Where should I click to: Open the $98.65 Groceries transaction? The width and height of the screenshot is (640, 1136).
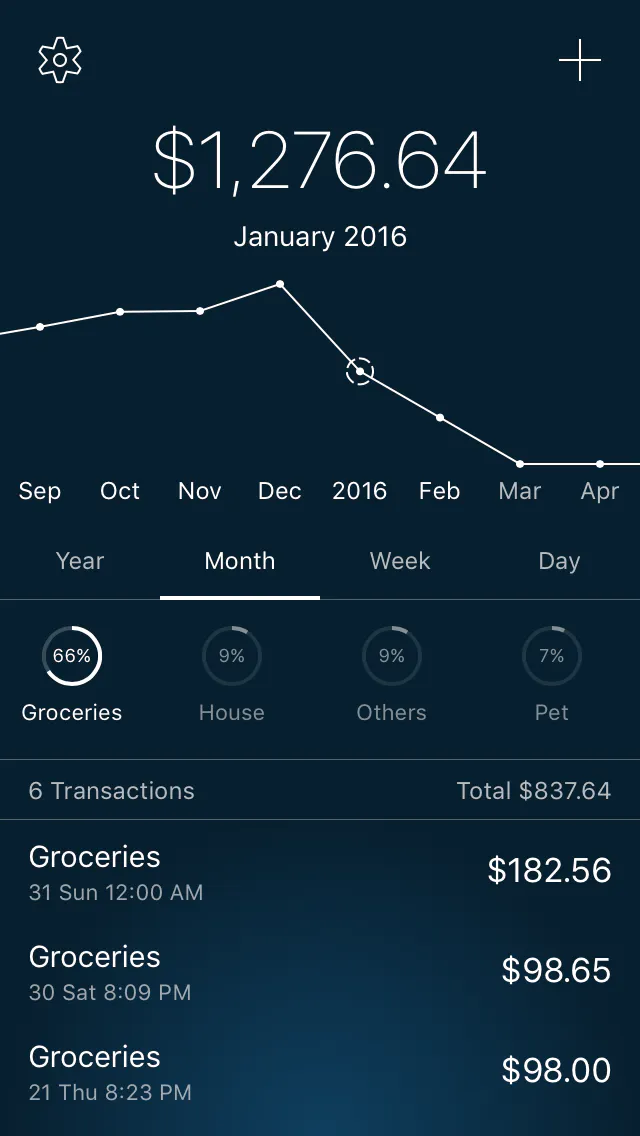coord(320,970)
